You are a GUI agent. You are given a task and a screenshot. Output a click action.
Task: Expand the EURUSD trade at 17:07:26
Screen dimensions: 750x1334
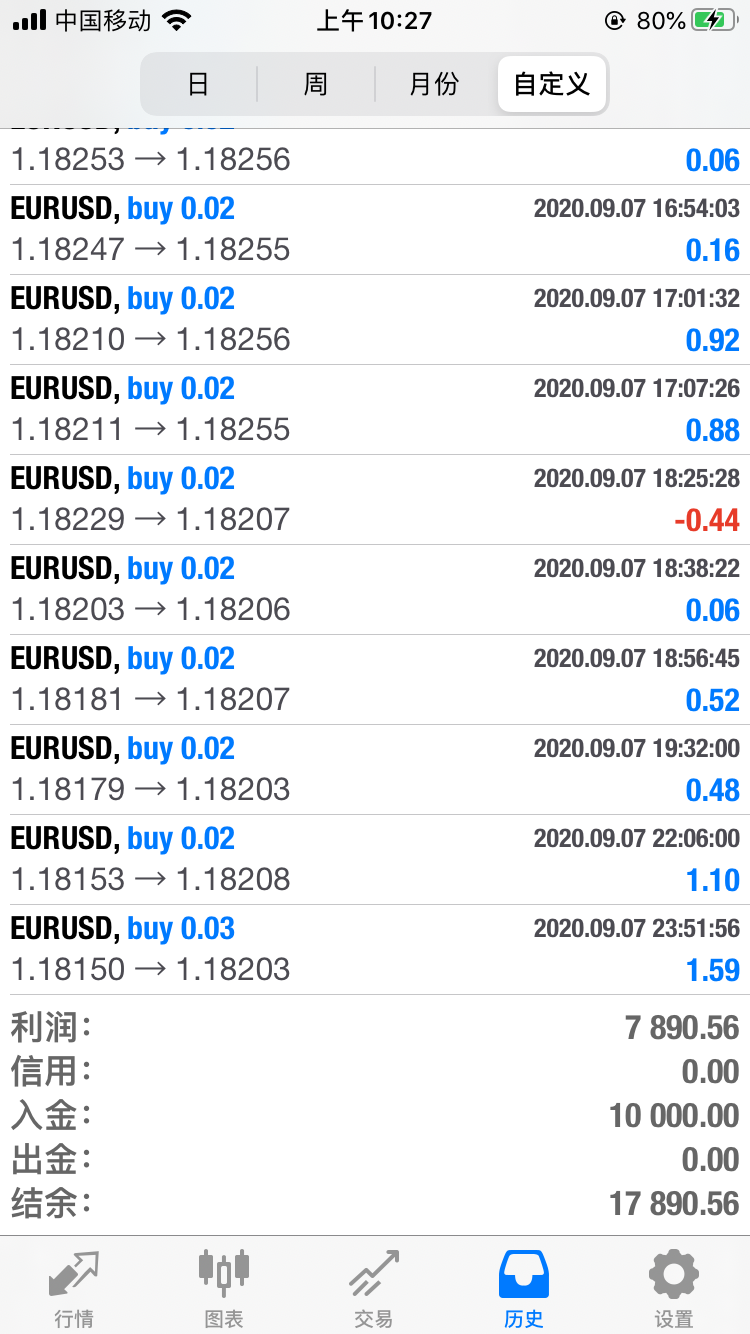coord(375,410)
